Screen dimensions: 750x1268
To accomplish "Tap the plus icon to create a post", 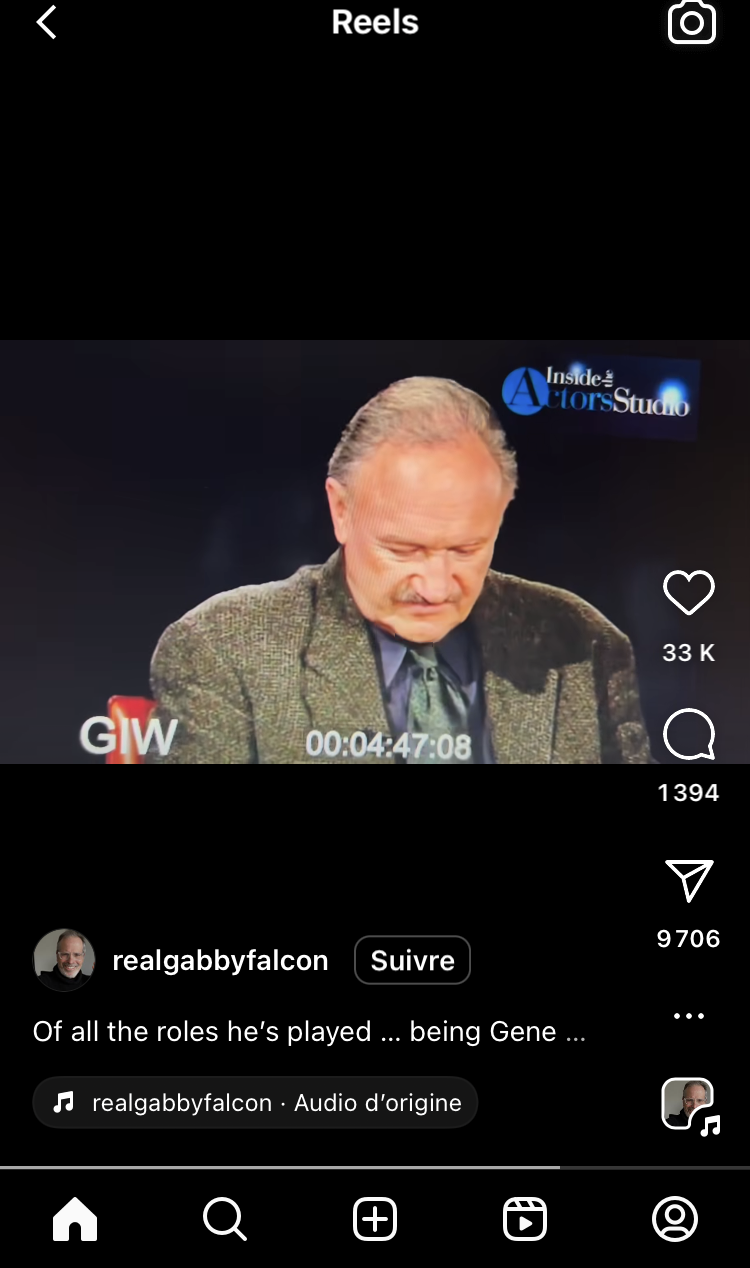I will tap(375, 1219).
